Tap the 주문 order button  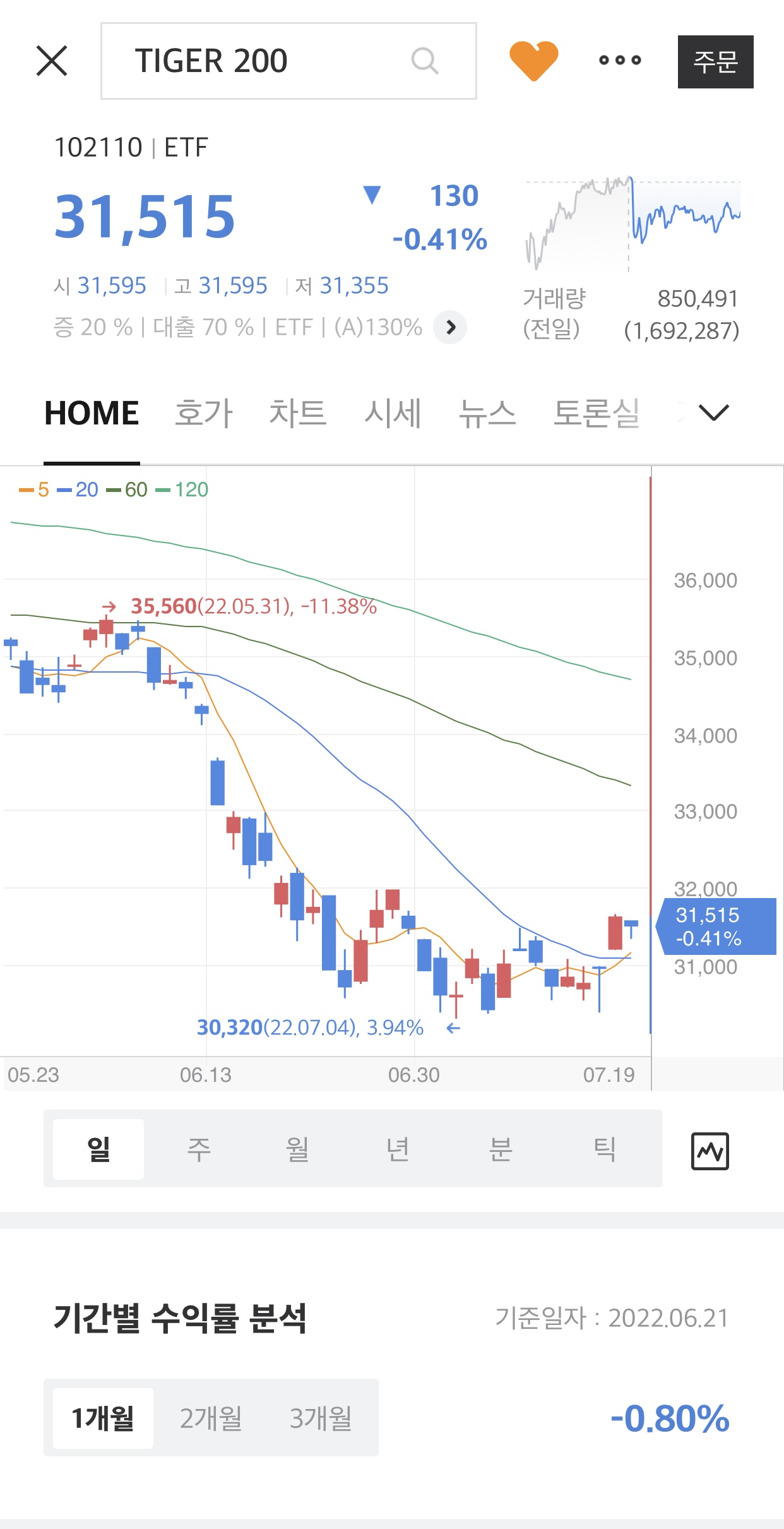pyautogui.click(x=715, y=62)
